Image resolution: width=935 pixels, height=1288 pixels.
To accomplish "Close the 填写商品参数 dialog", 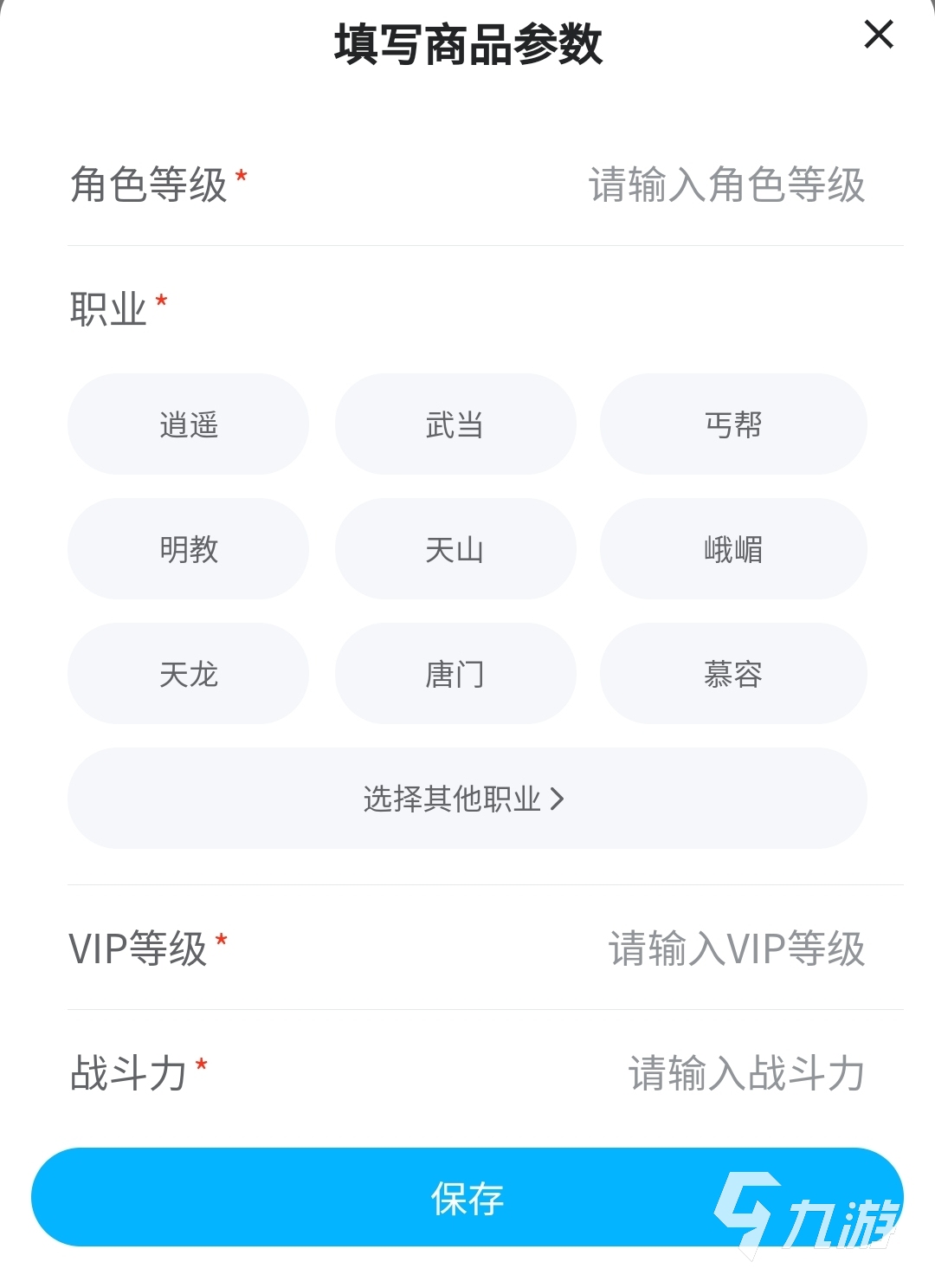I will [878, 36].
